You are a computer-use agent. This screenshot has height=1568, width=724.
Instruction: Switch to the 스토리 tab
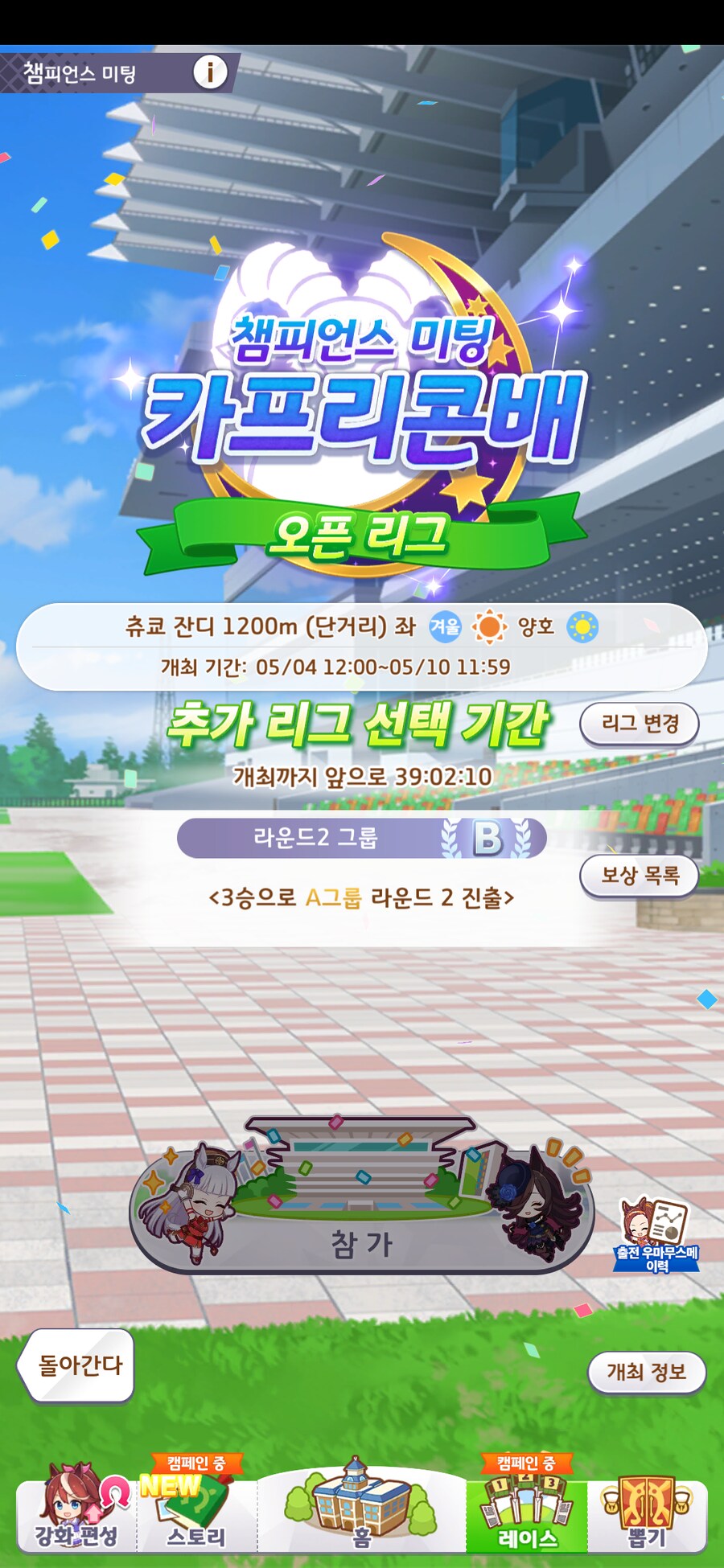[x=197, y=1512]
